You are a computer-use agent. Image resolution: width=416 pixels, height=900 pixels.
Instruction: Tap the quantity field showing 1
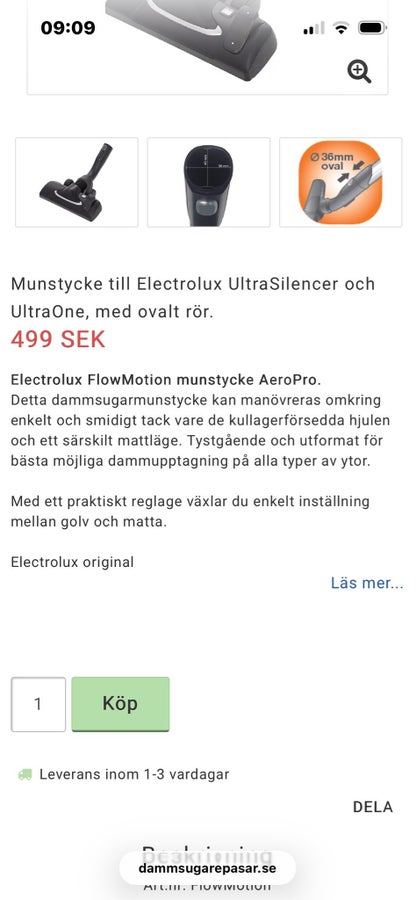click(38, 704)
